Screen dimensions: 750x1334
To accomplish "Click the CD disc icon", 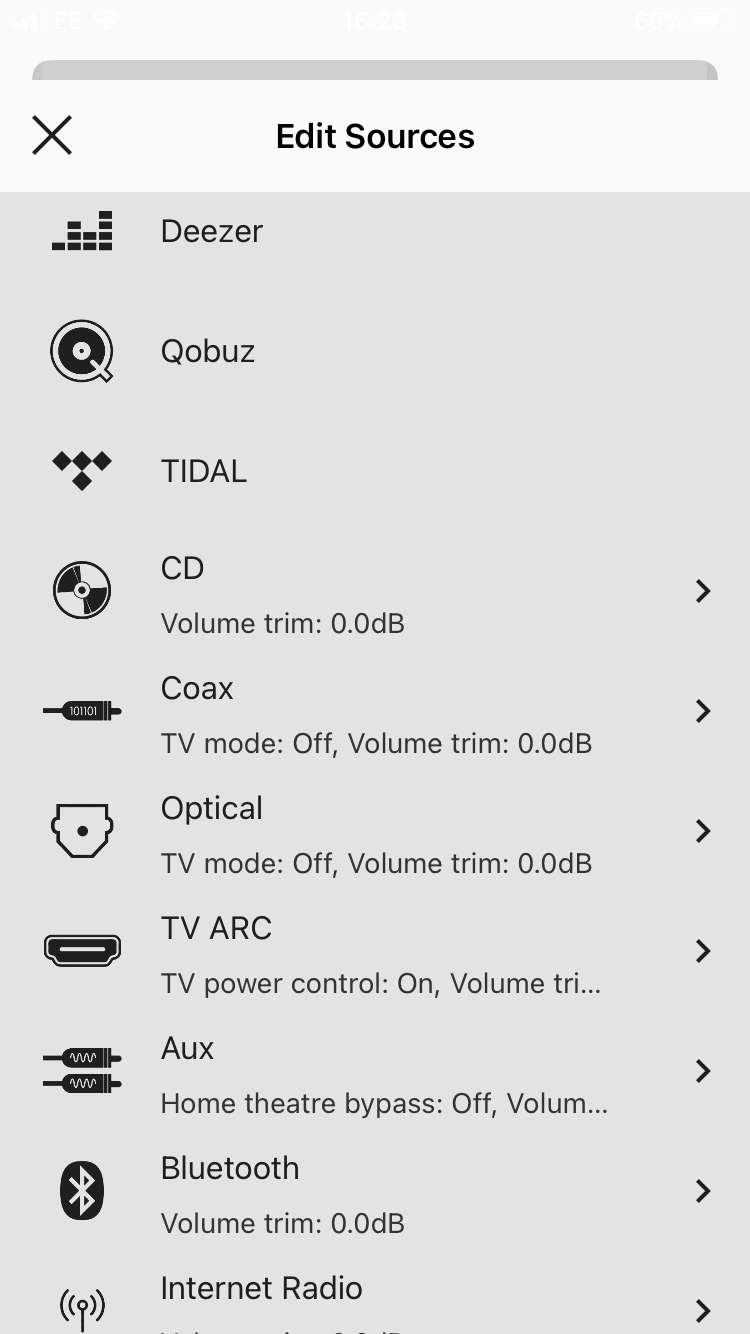I will pos(82,590).
